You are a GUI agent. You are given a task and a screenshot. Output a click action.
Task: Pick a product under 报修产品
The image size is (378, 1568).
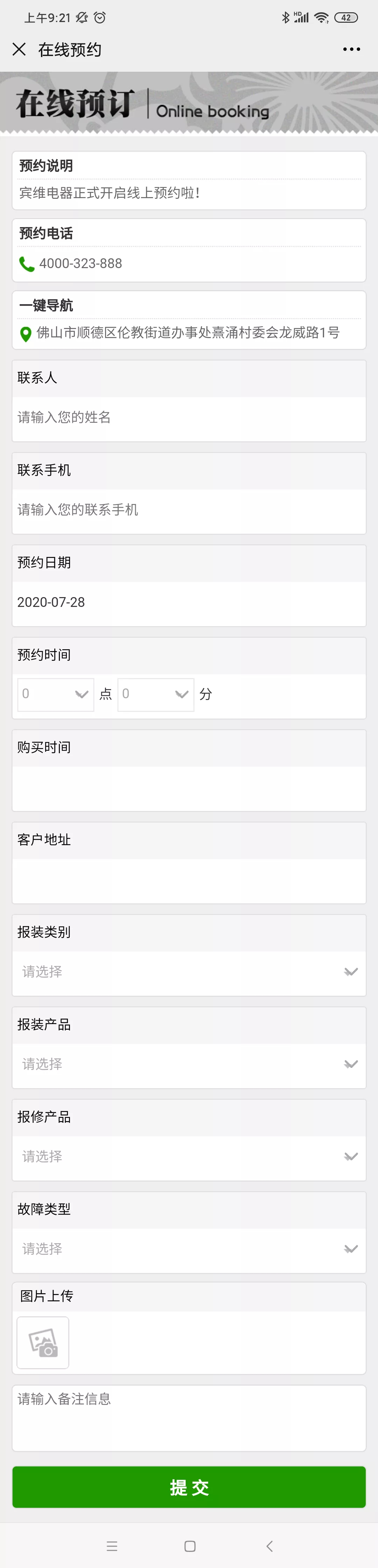189,1156
